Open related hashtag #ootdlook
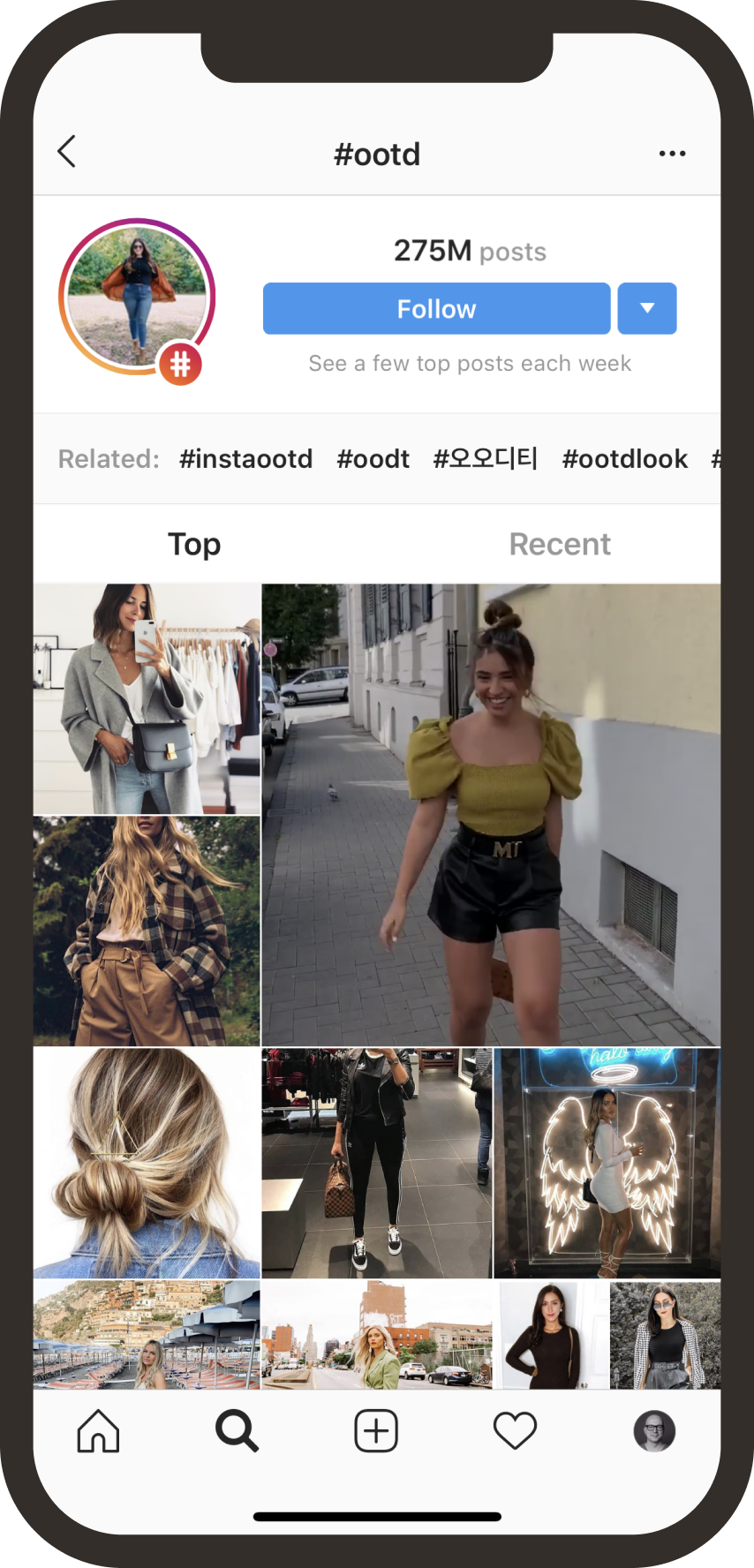This screenshot has width=754, height=1568. pyautogui.click(x=624, y=459)
